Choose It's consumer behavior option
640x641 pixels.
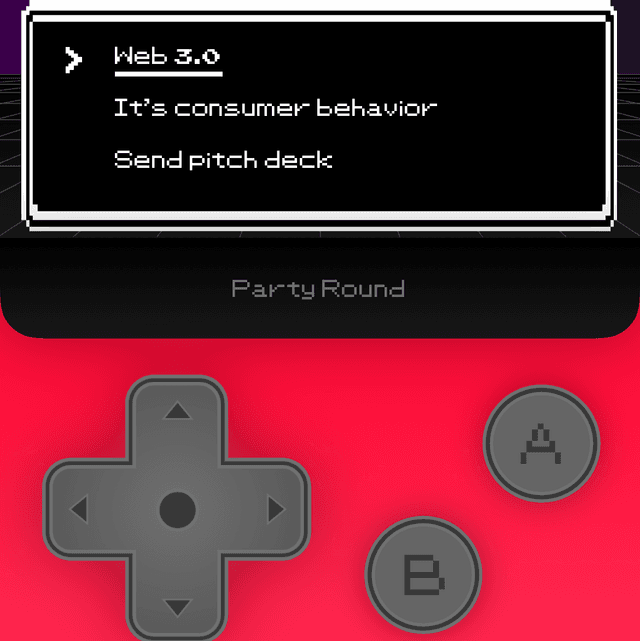pos(275,108)
